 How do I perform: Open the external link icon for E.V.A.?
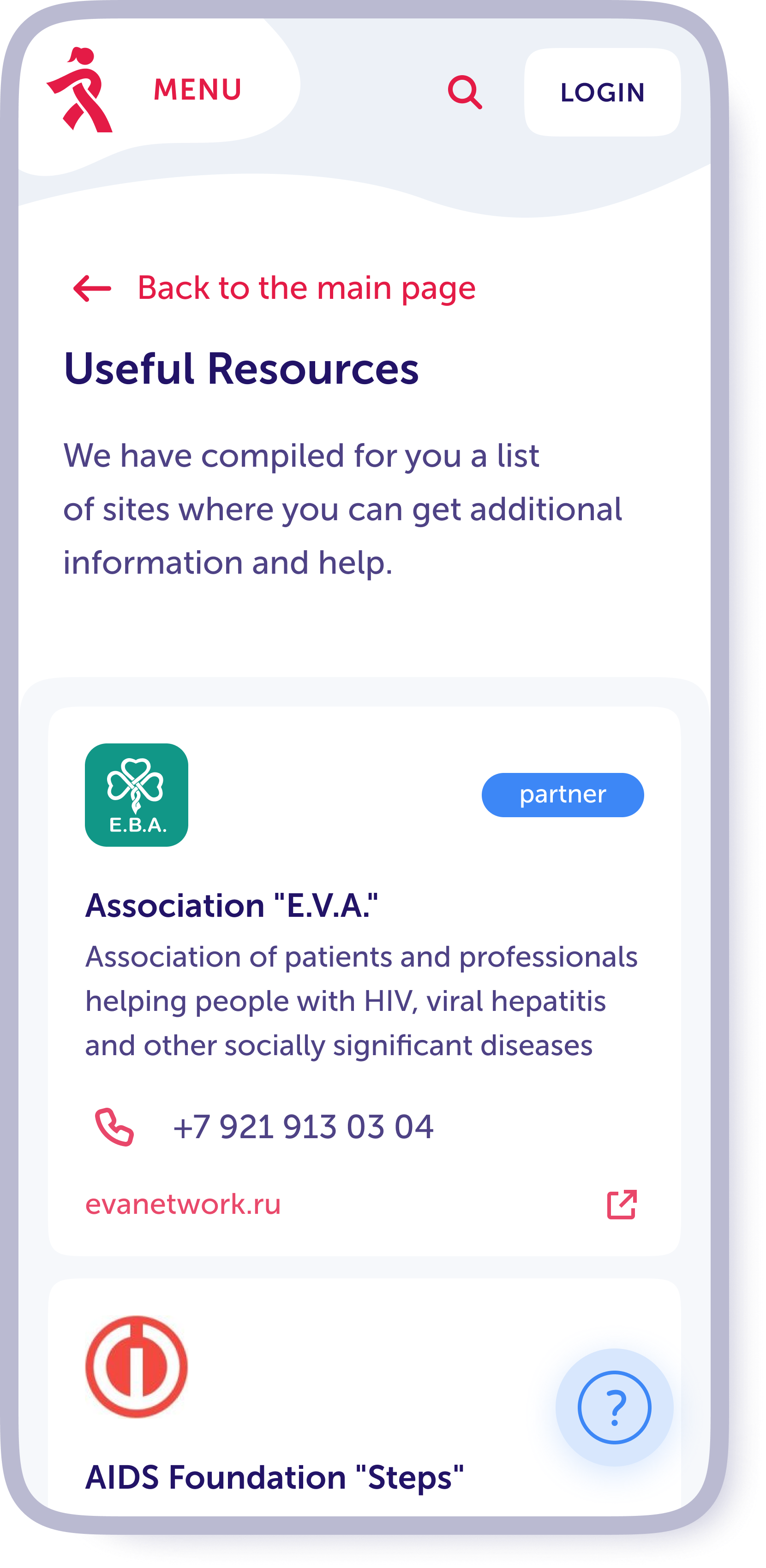pos(621,1205)
